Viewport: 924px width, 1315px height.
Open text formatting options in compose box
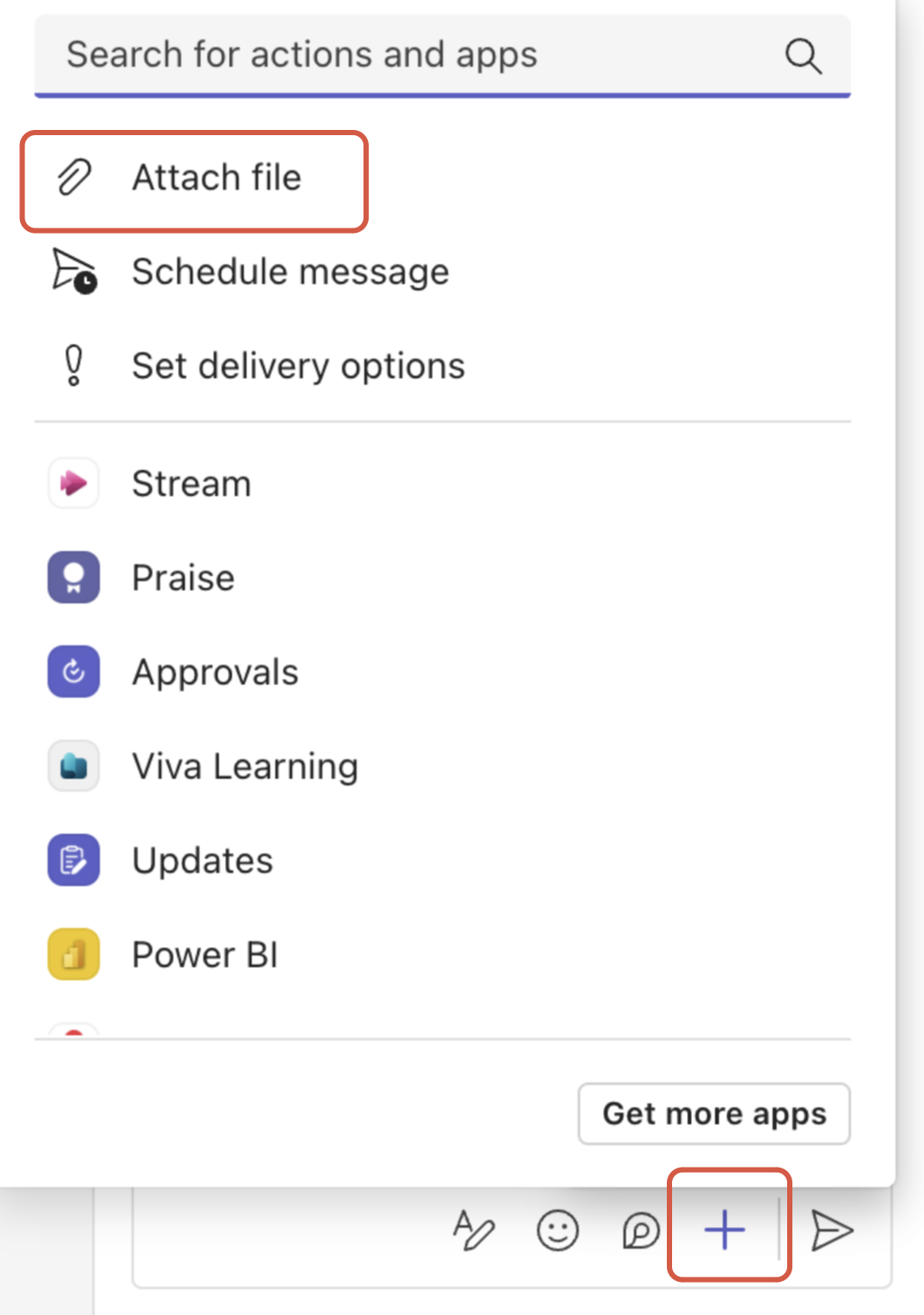(474, 1230)
